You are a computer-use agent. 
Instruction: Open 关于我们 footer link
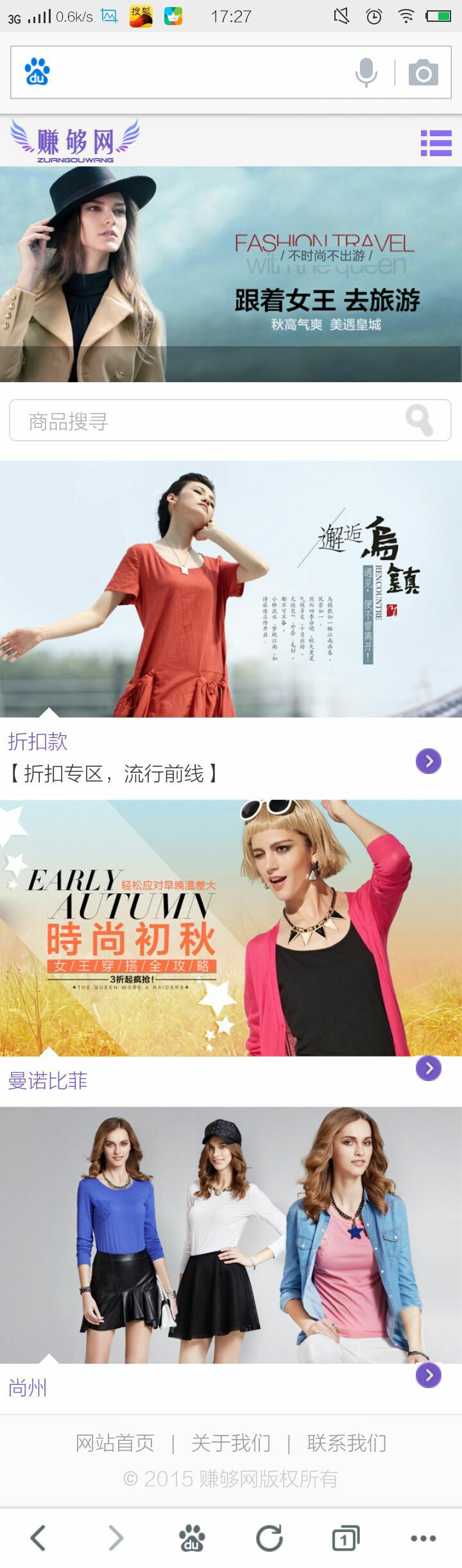click(x=231, y=1443)
